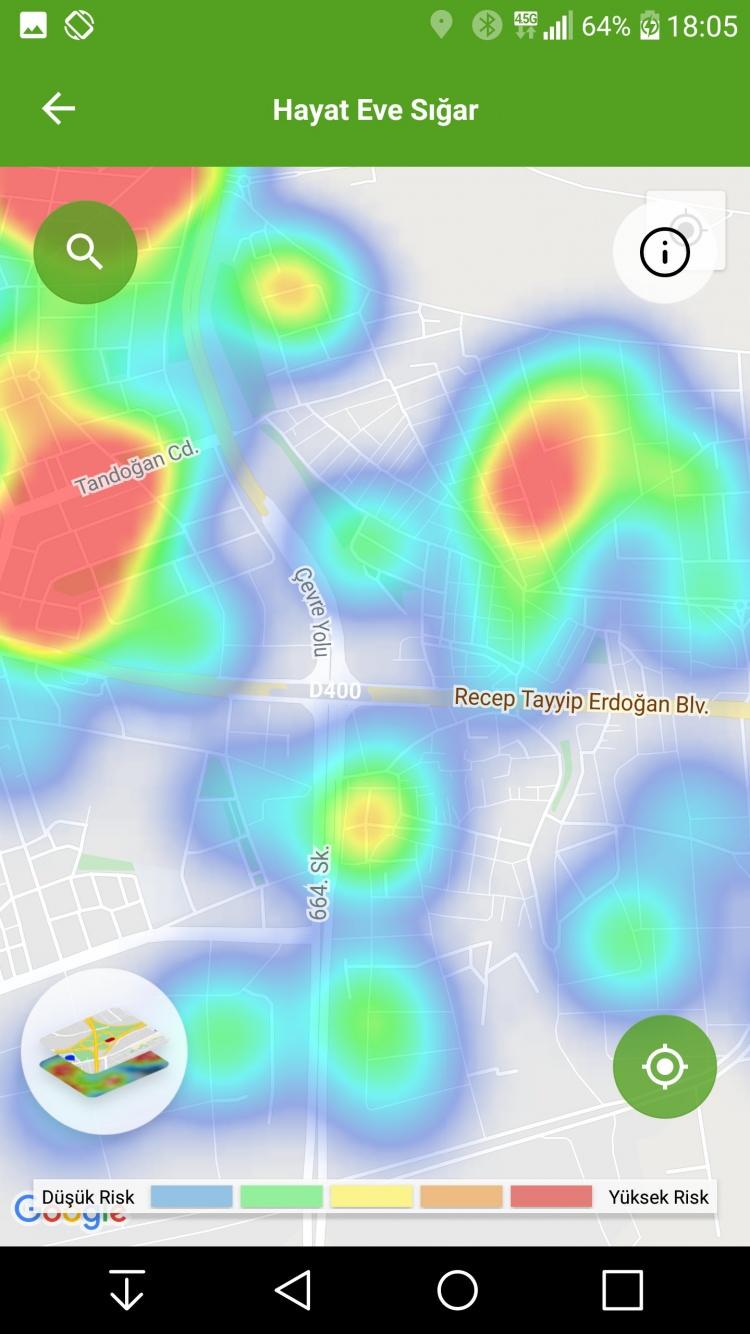Go to the home screen
Viewport: 750px width, 1334px height.
tap(457, 1290)
